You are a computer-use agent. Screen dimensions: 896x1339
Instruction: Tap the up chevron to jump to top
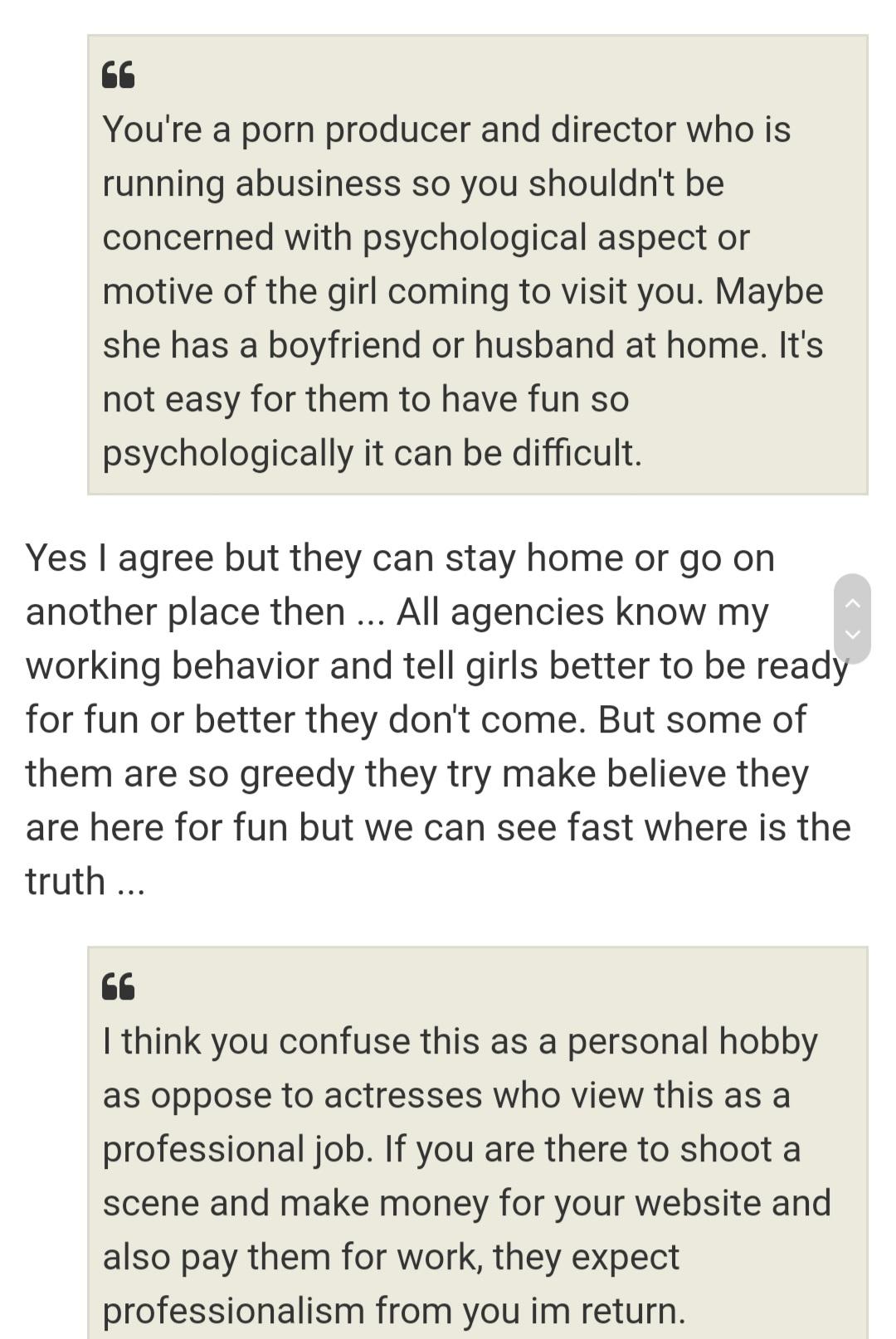(x=852, y=603)
